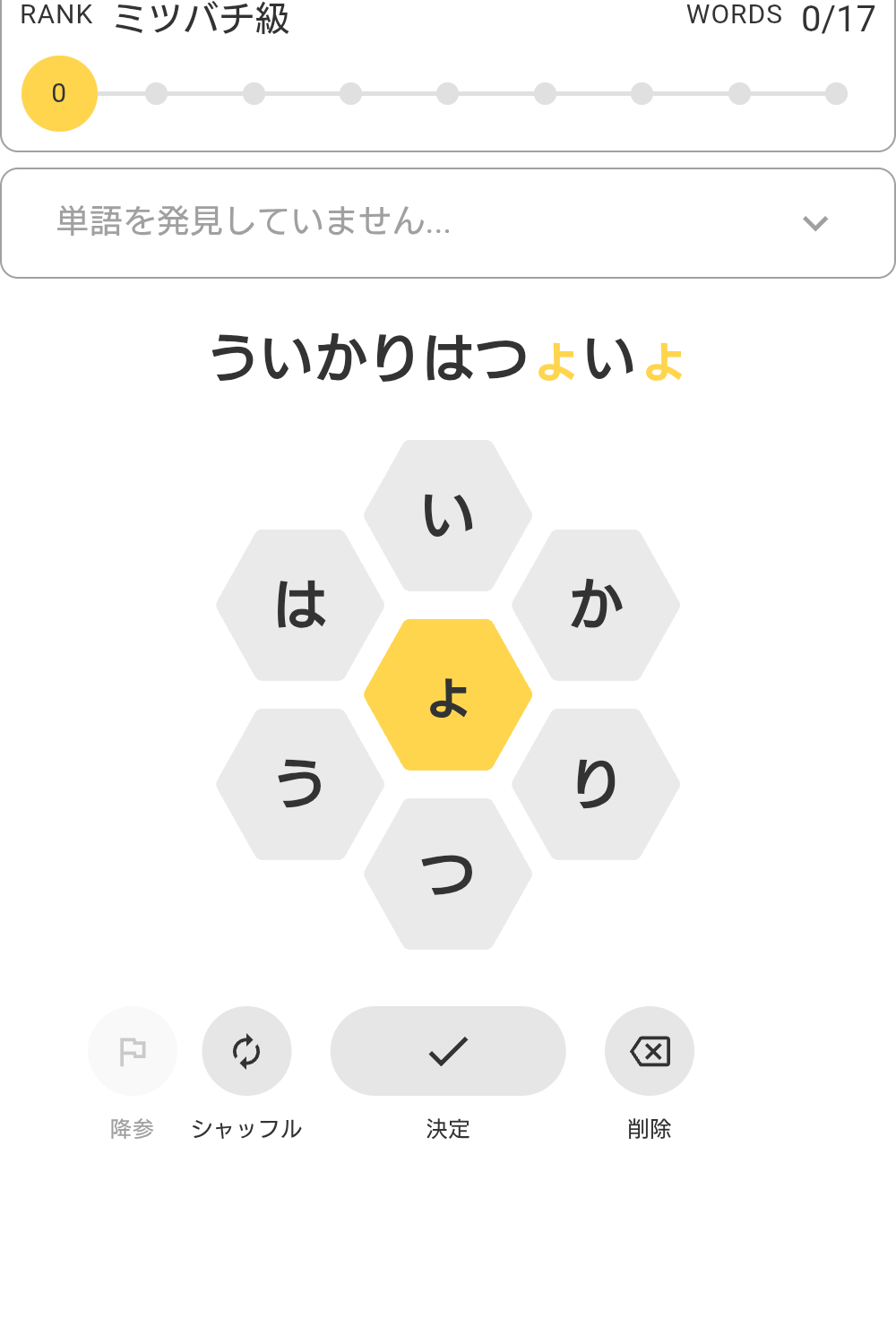
Task: Expand the found words list
Action: pyautogui.click(x=814, y=223)
